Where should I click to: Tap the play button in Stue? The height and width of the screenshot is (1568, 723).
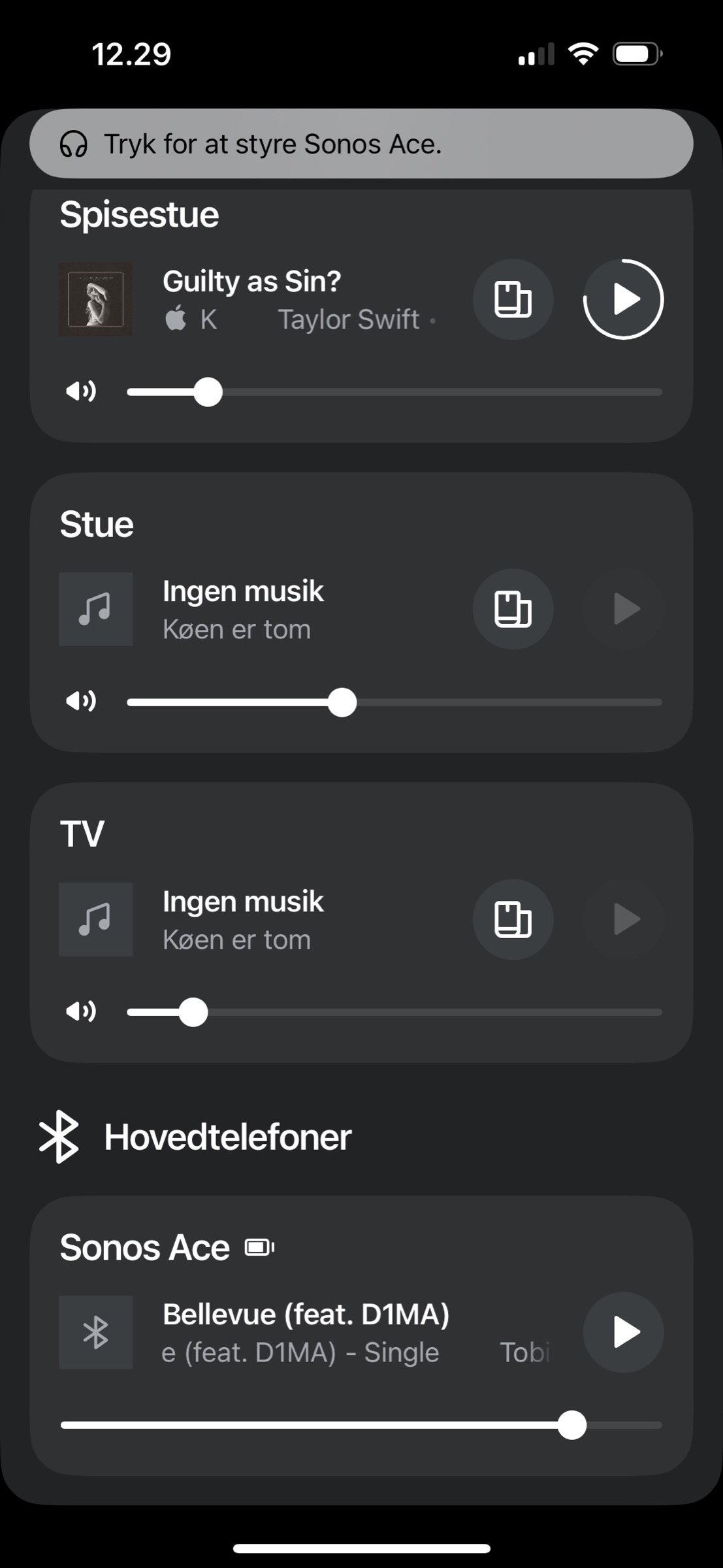(x=623, y=609)
